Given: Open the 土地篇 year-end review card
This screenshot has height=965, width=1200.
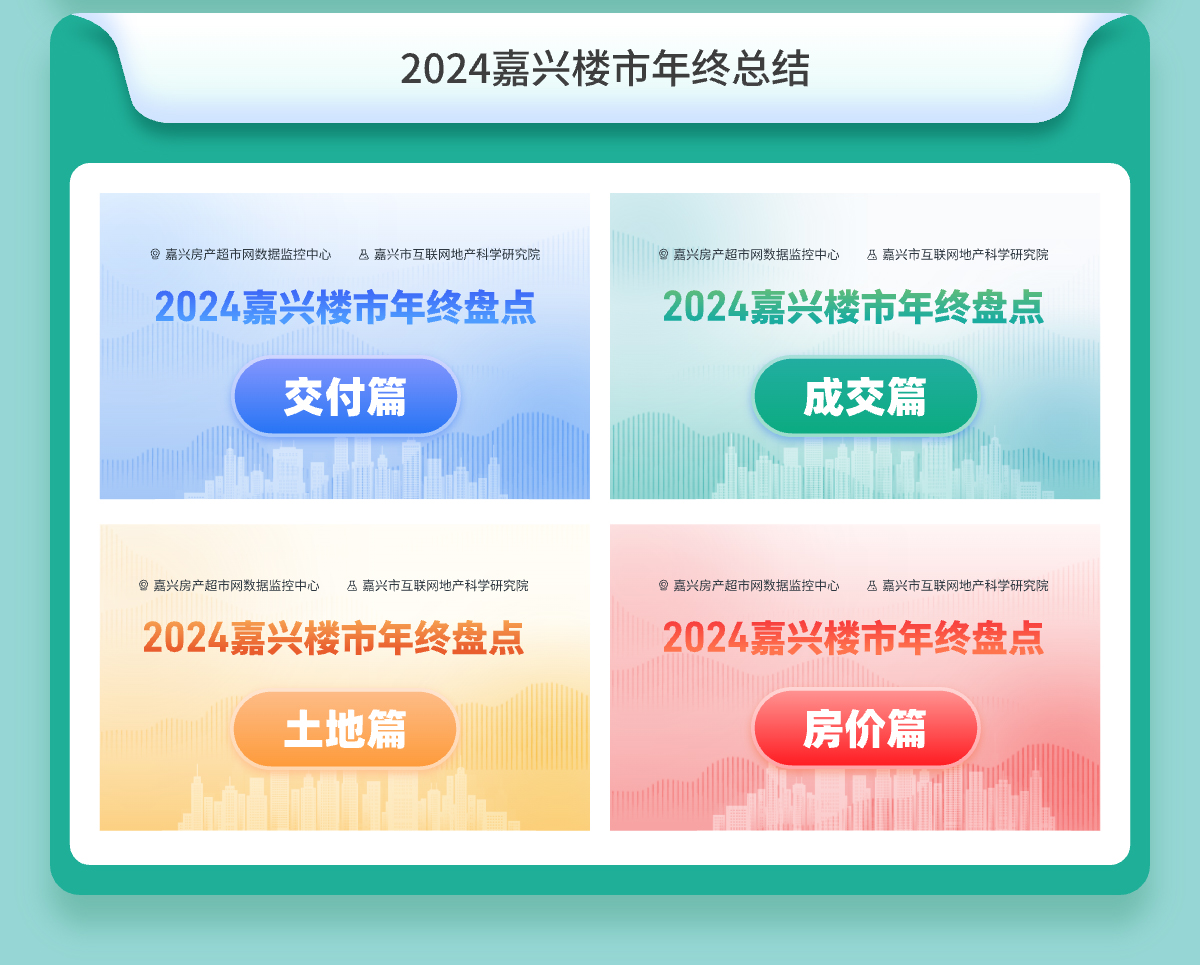Looking at the screenshot, I should [345, 729].
